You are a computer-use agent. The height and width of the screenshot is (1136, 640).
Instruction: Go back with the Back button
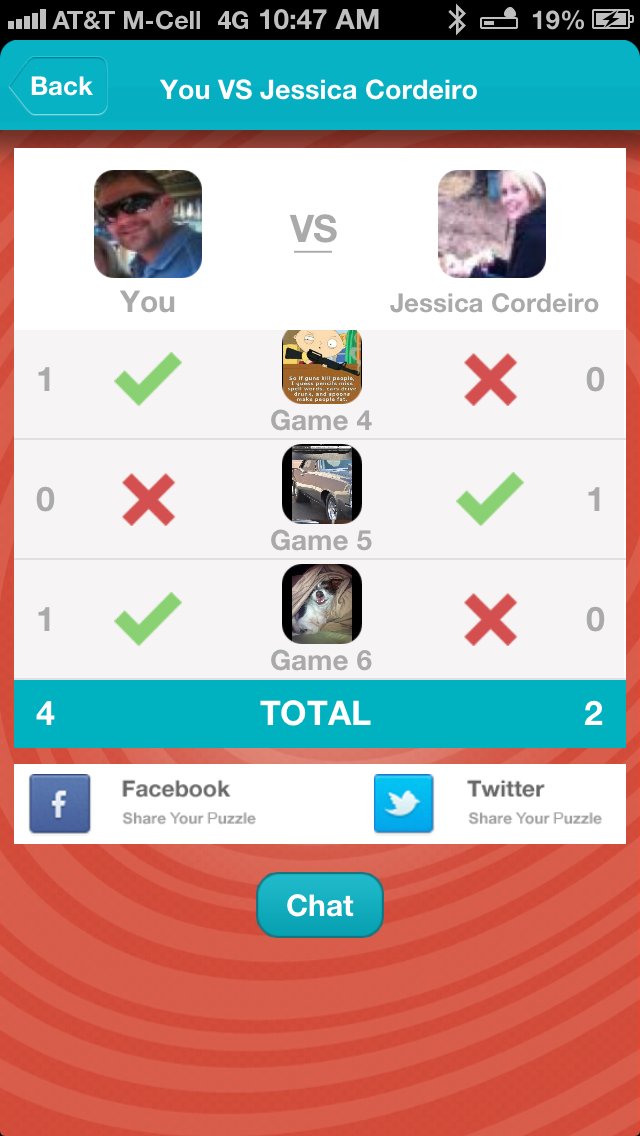tap(59, 86)
